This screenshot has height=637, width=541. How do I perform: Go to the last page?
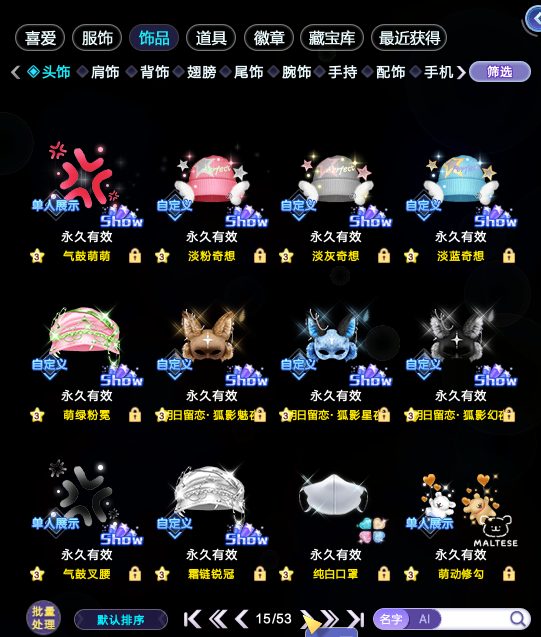click(x=355, y=619)
